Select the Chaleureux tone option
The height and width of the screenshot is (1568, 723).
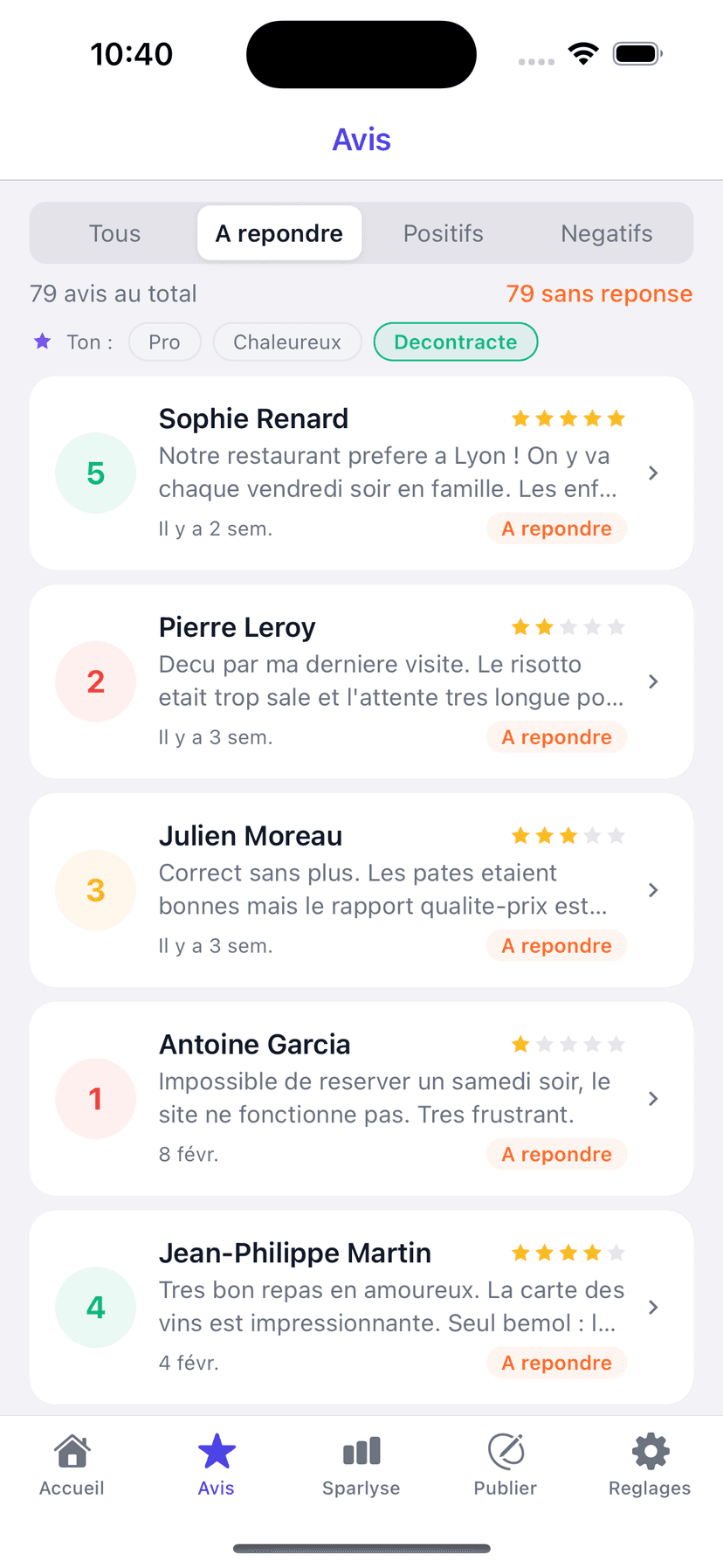click(286, 342)
